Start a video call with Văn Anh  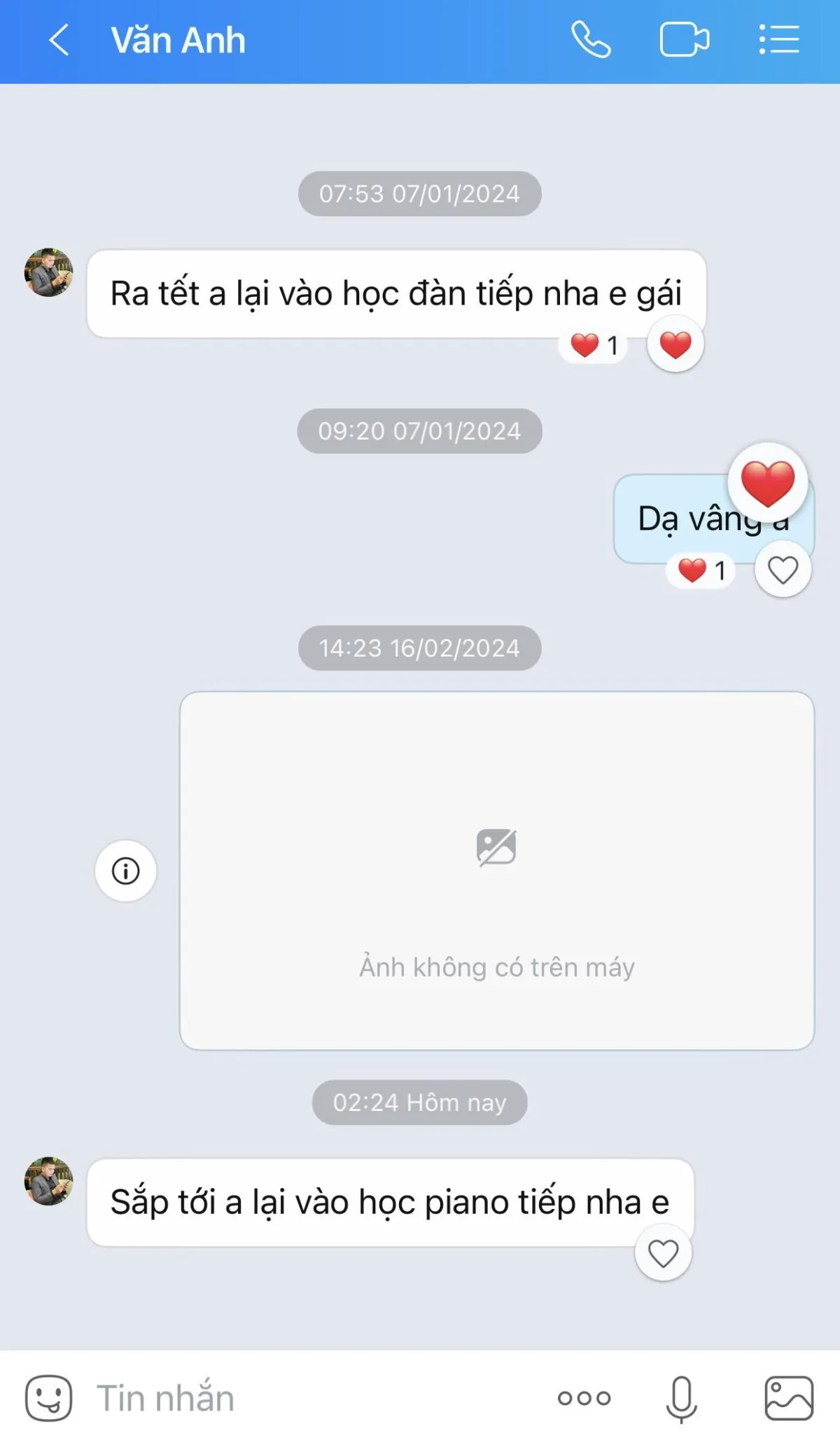point(684,39)
